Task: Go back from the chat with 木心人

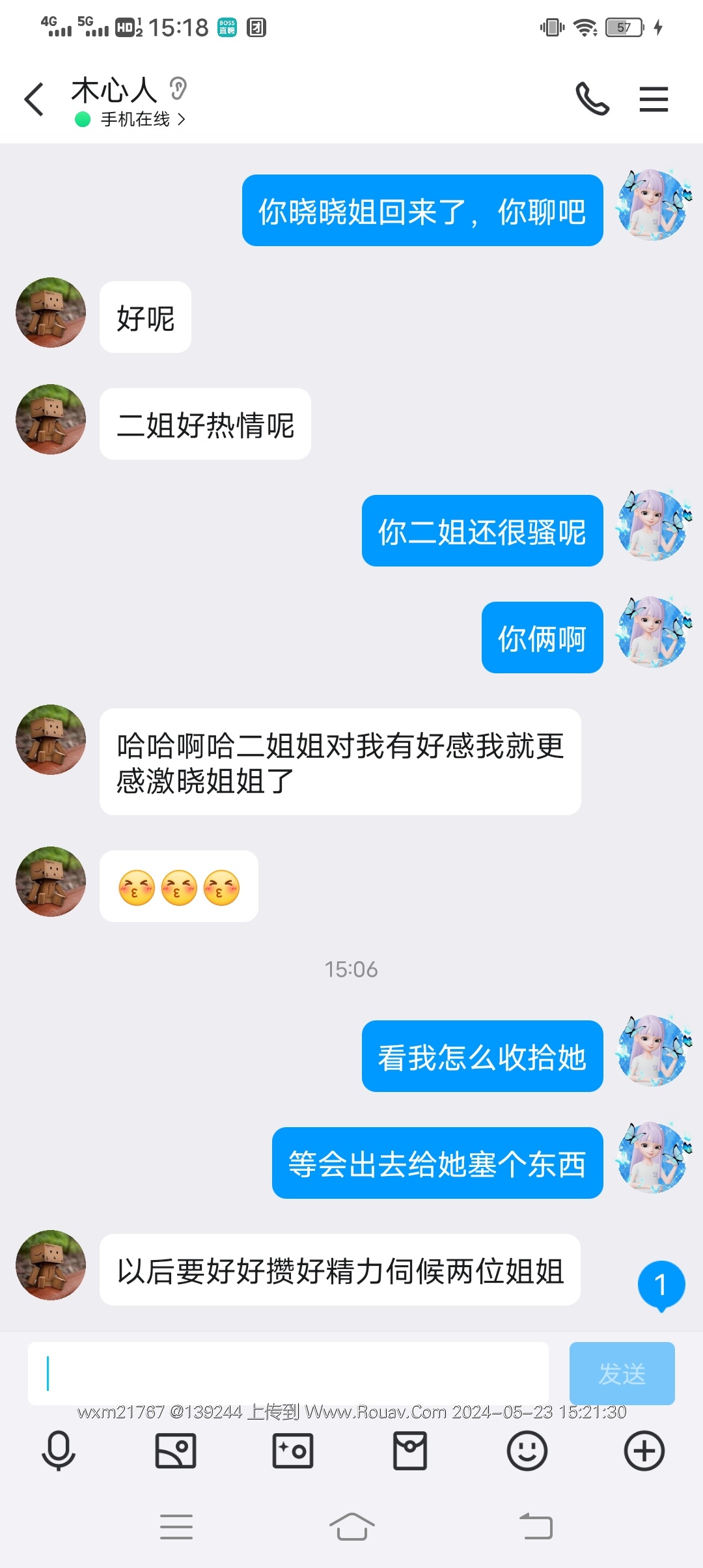Action: click(34, 100)
